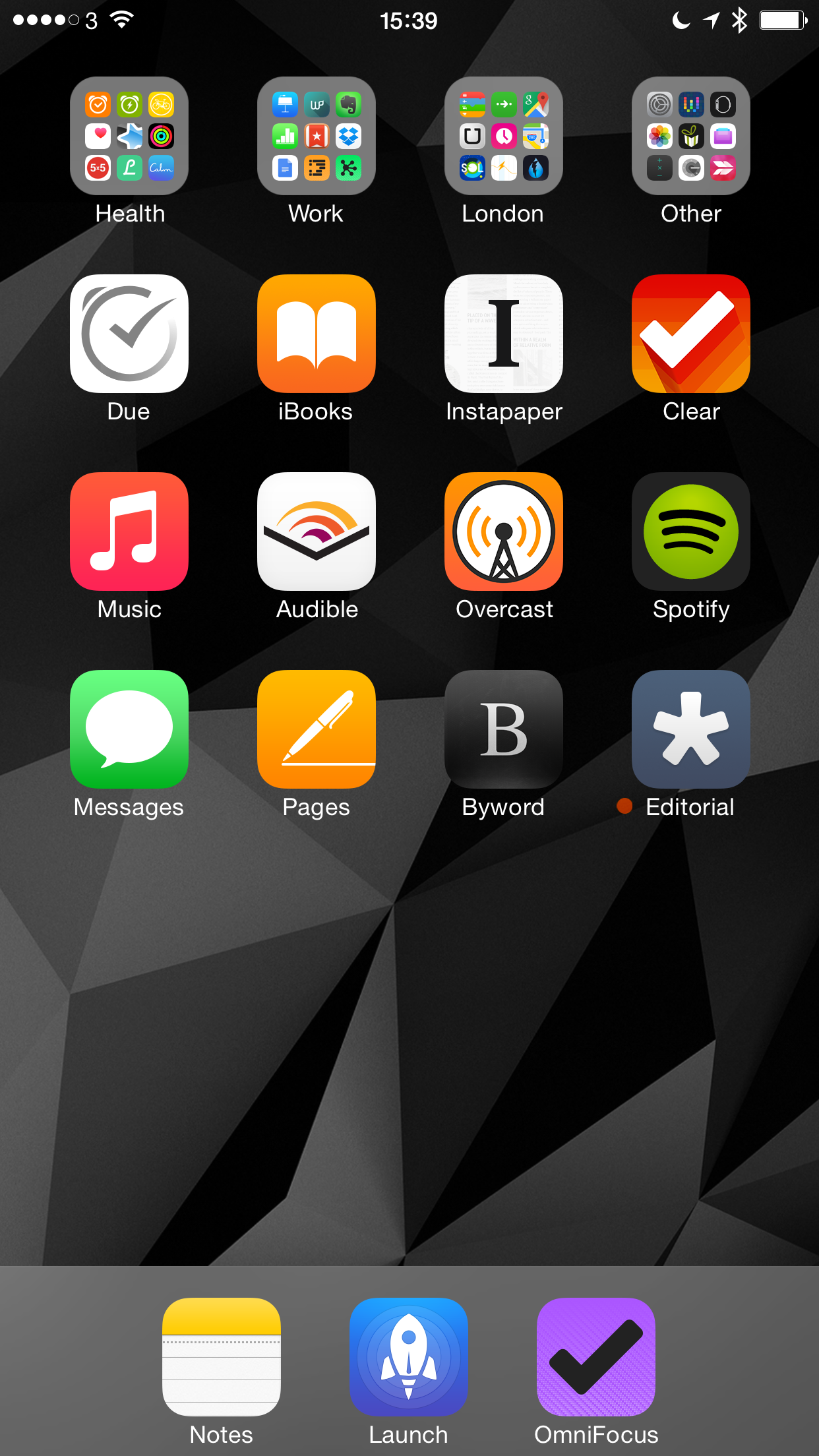Launch the Due app

129,334
